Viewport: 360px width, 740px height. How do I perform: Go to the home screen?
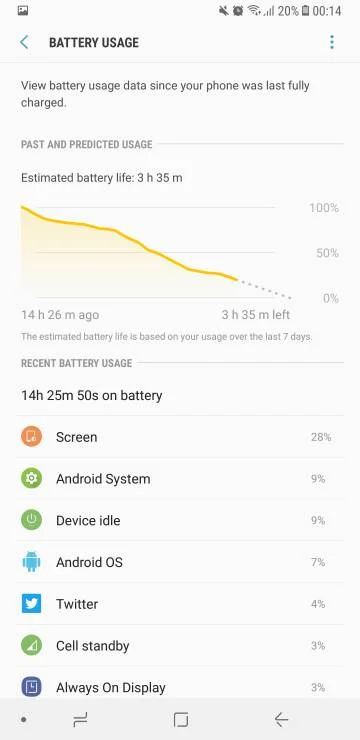[181, 720]
